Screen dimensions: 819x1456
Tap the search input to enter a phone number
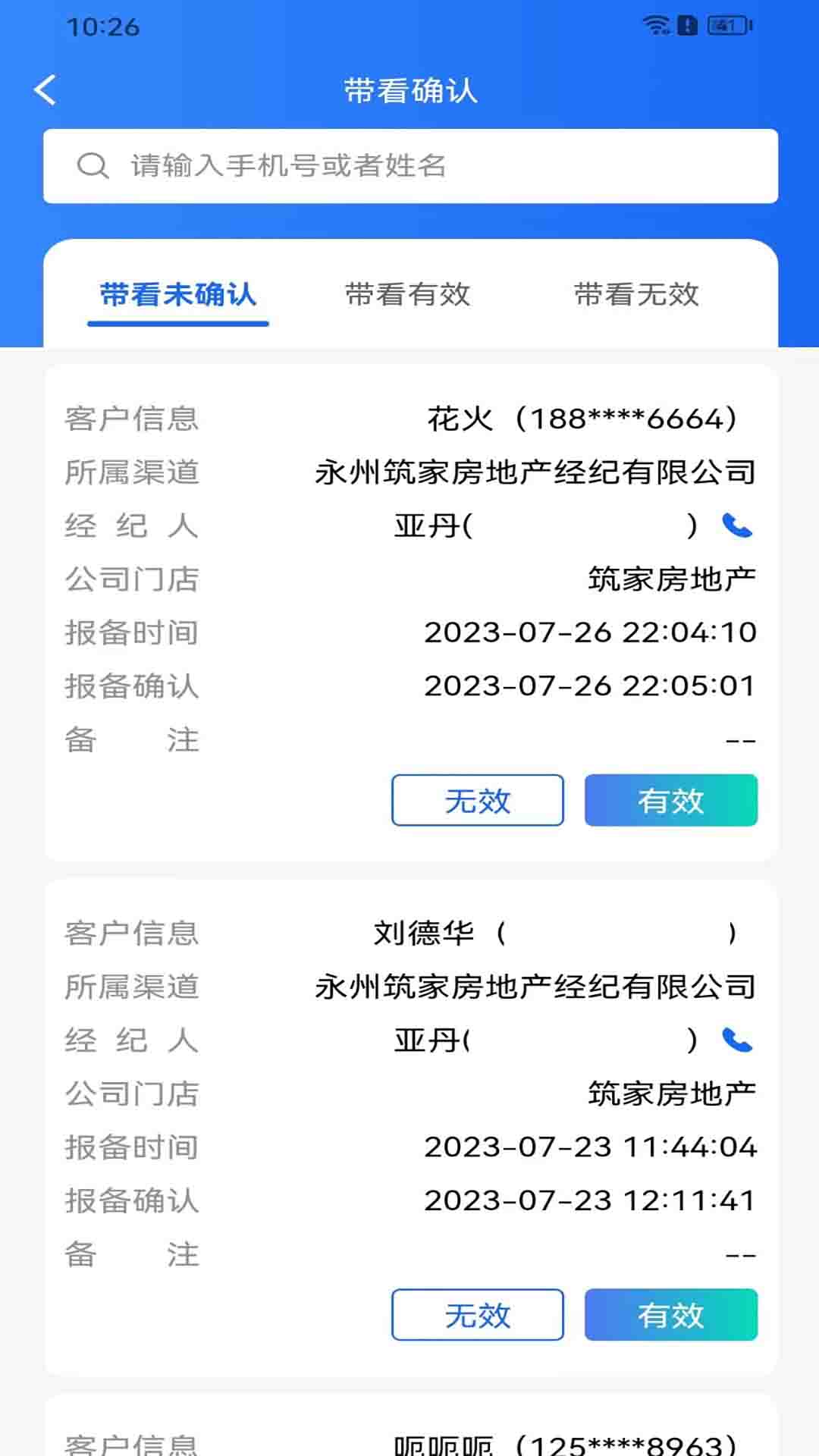coord(409,165)
